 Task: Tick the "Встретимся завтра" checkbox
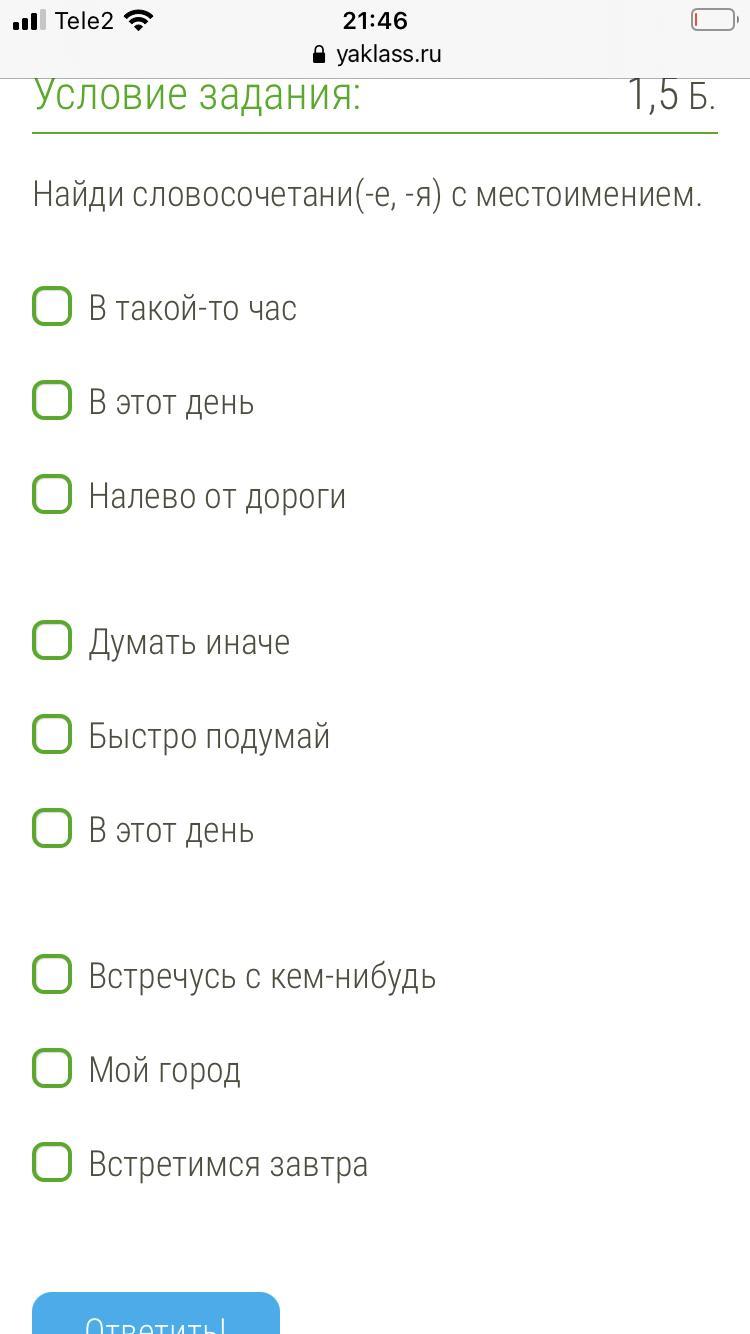click(52, 1163)
